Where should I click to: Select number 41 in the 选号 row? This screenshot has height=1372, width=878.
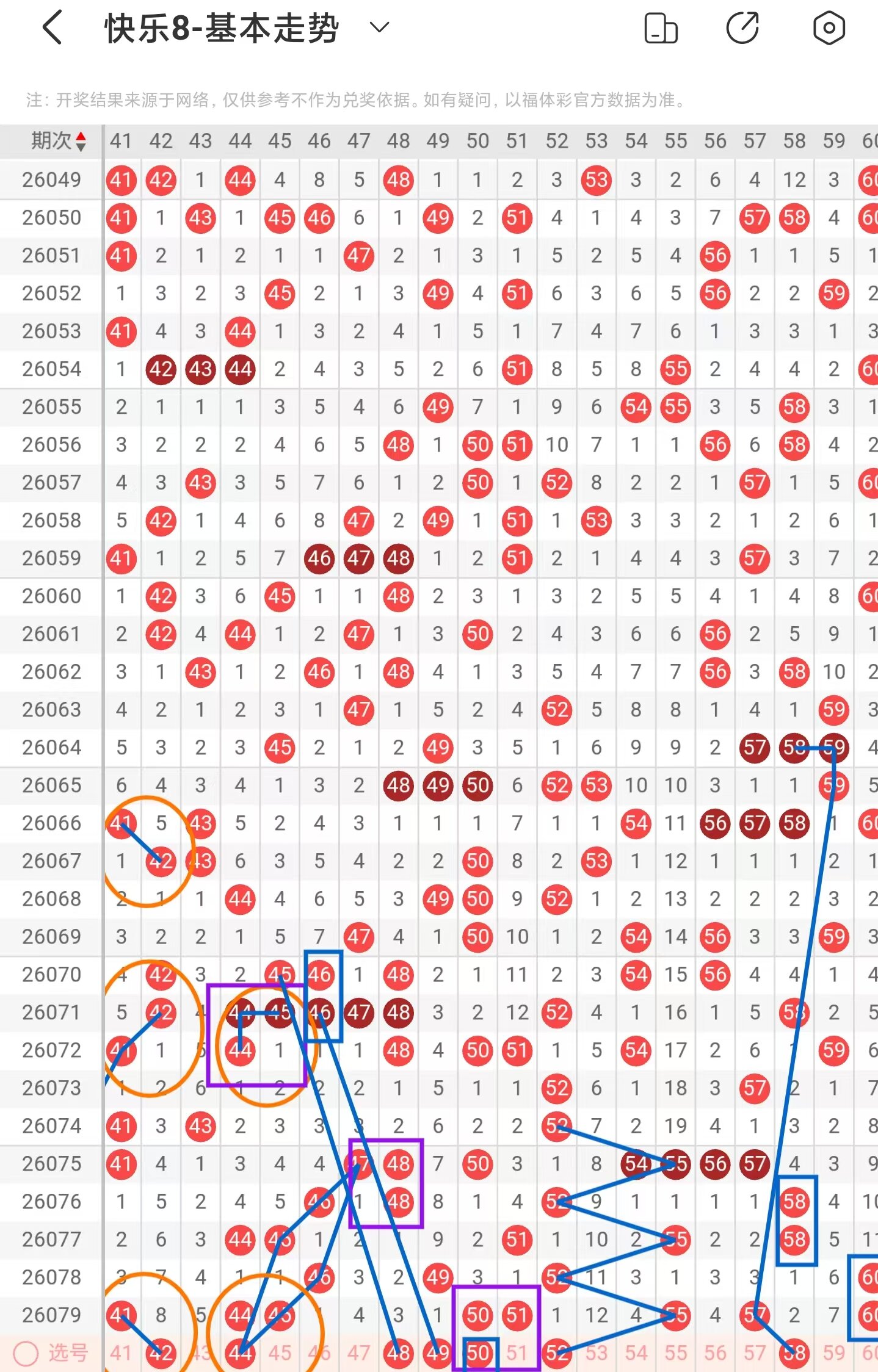click(x=121, y=1352)
